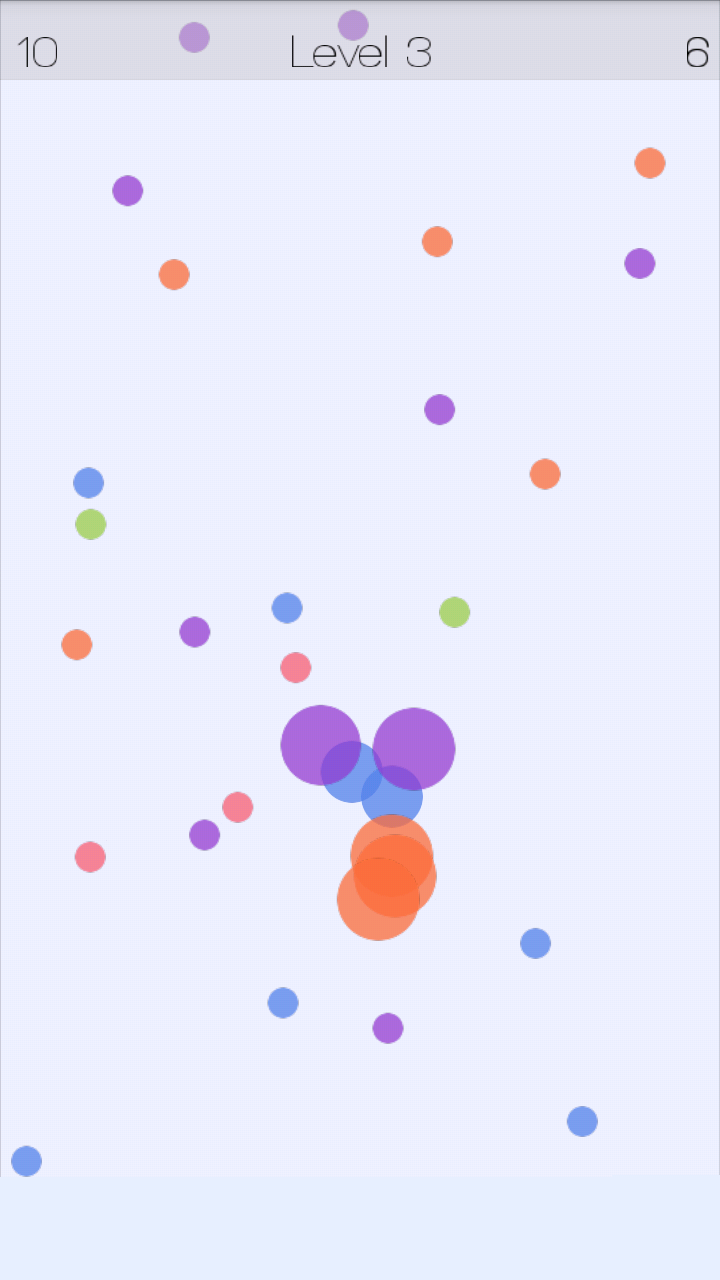The height and width of the screenshot is (1280, 720).
Task: Pop the orange bubble on the far left edge
Action: (x=76, y=644)
